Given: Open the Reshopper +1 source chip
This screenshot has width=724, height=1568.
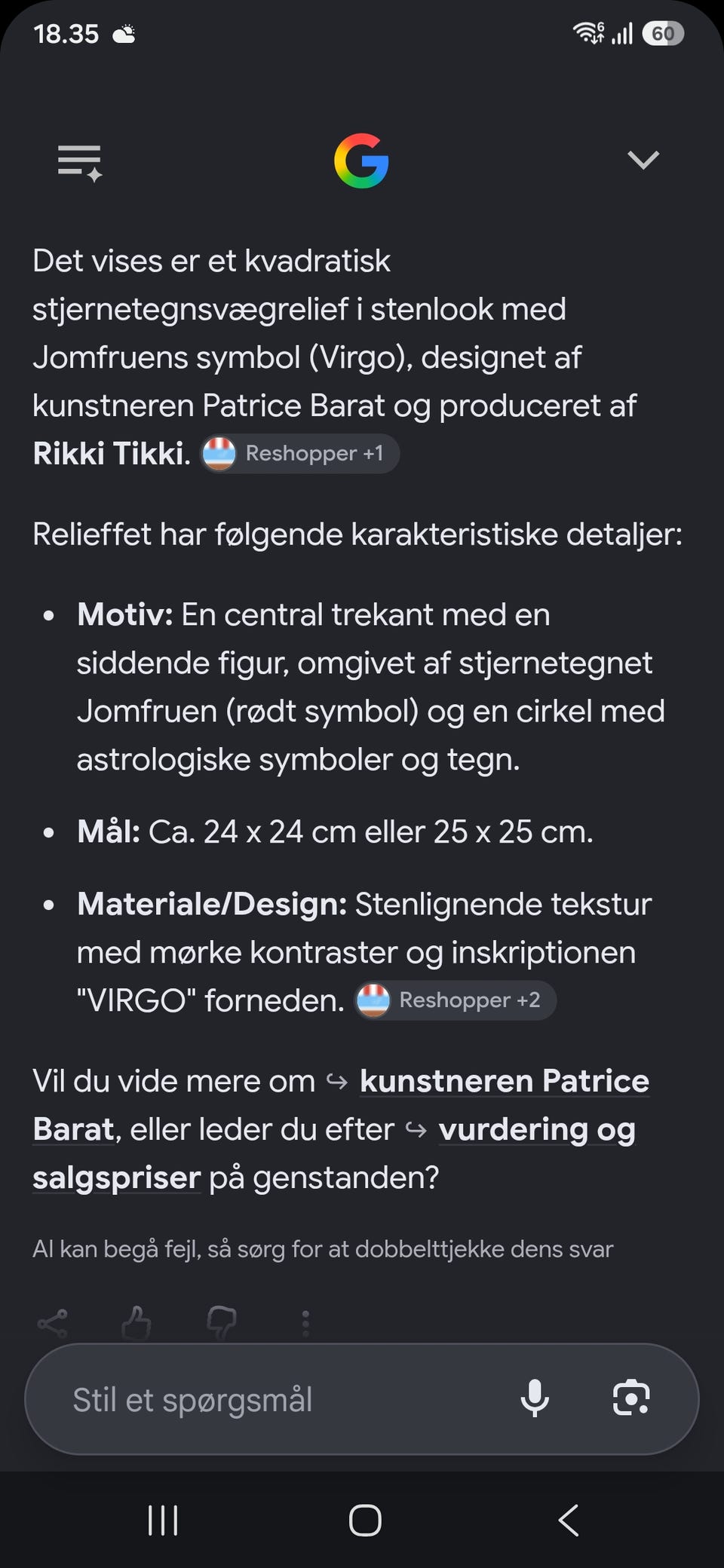Looking at the screenshot, I should coord(299,454).
